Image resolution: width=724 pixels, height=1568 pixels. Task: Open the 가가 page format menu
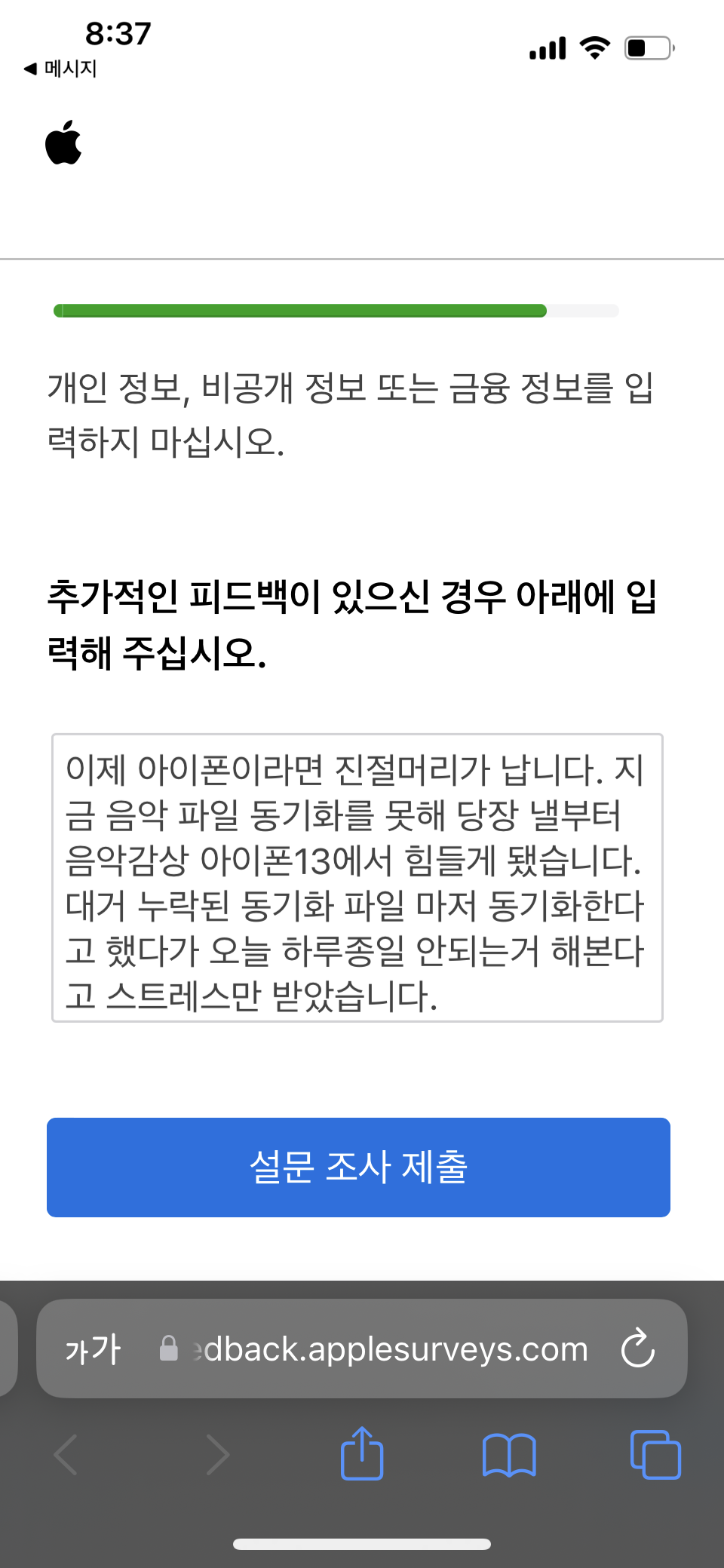click(94, 1349)
